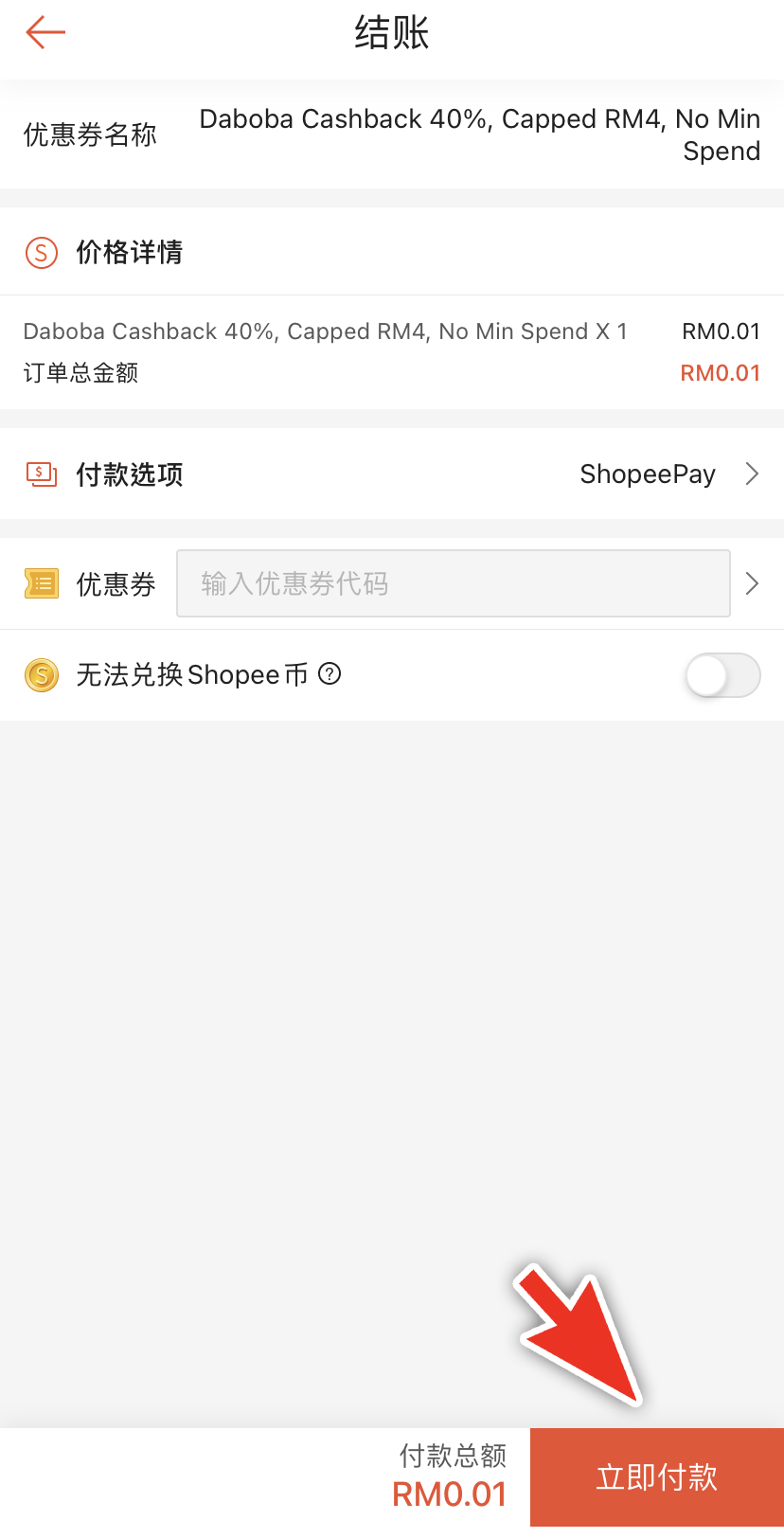Screen dimensions: 784x1538
Task: Go back from the 结账 page
Action: click(45, 33)
